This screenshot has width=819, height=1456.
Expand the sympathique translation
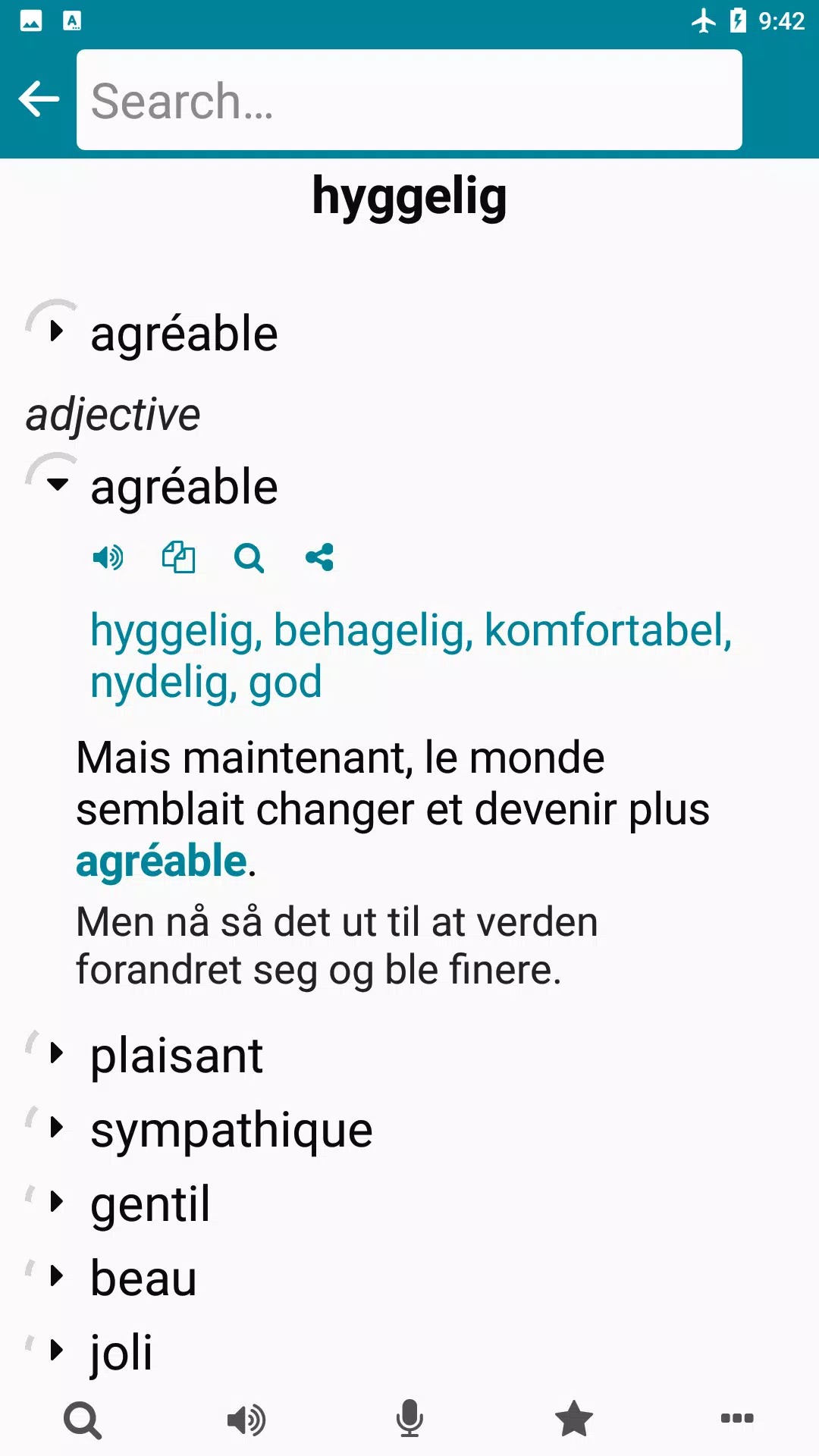[56, 1128]
